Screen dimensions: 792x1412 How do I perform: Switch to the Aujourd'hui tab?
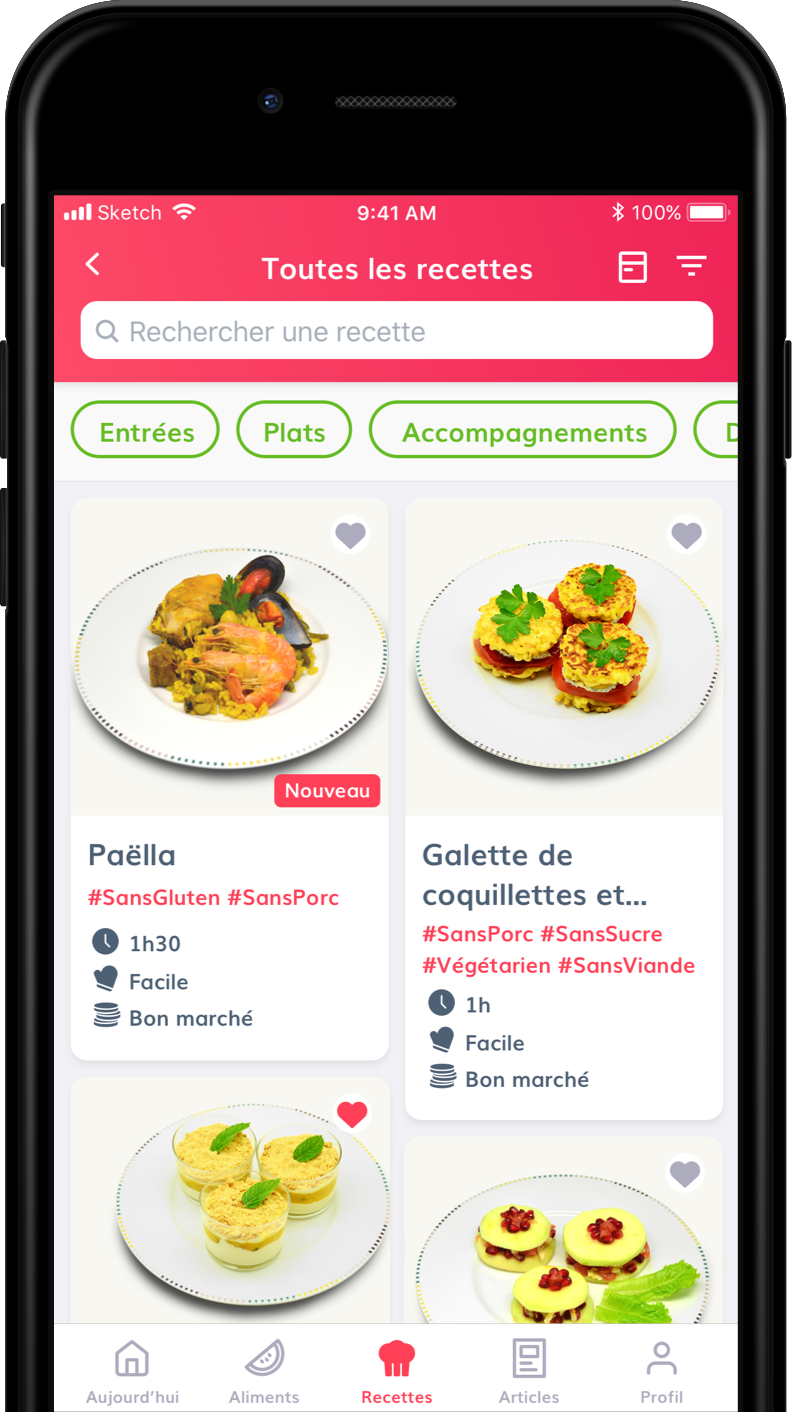(x=132, y=1372)
